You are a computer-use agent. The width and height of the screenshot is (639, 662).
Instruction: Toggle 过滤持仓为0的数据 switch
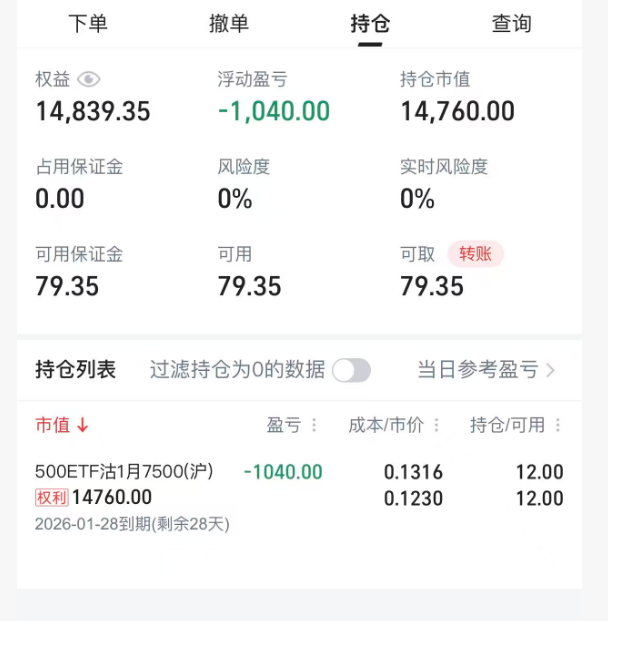pyautogui.click(x=351, y=370)
